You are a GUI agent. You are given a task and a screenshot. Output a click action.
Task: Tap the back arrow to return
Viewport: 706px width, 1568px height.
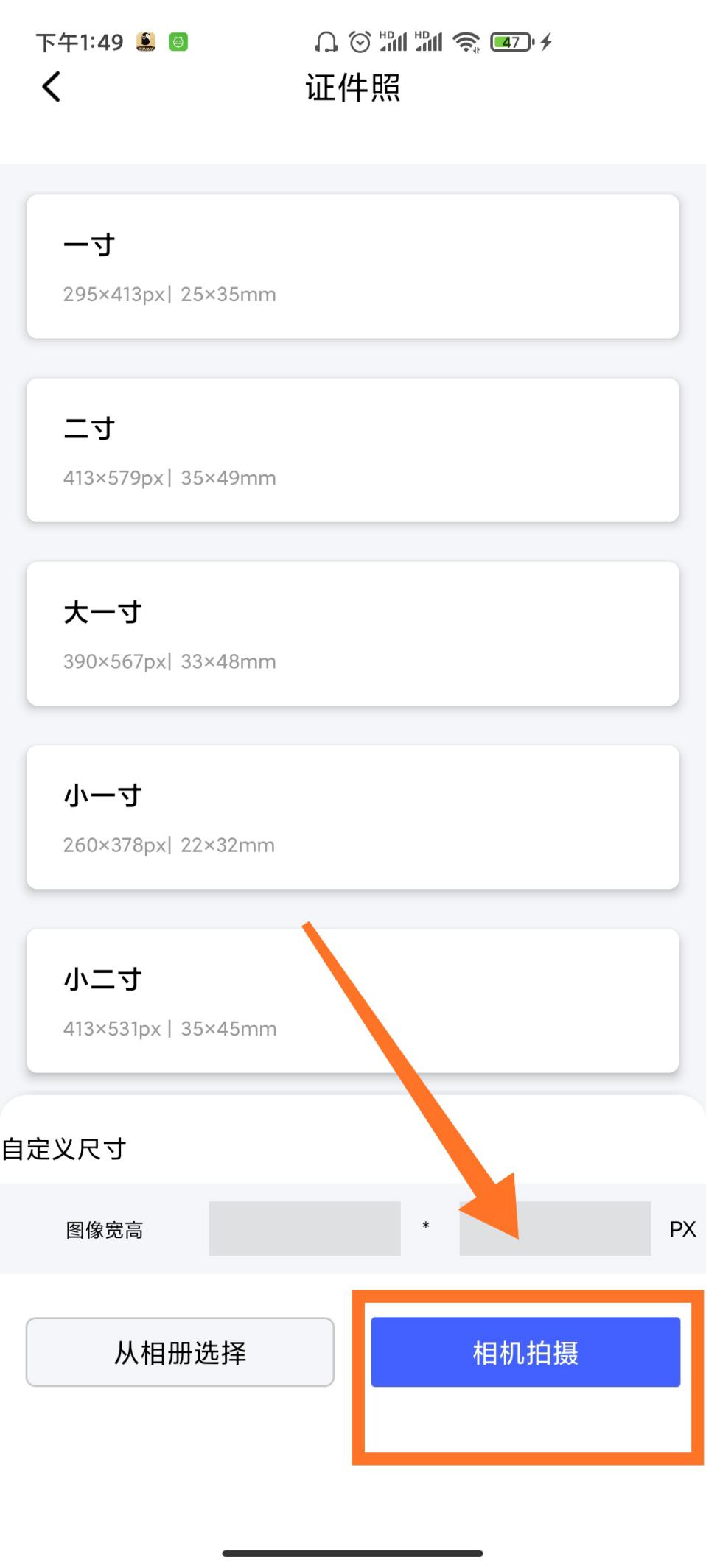coord(50,86)
